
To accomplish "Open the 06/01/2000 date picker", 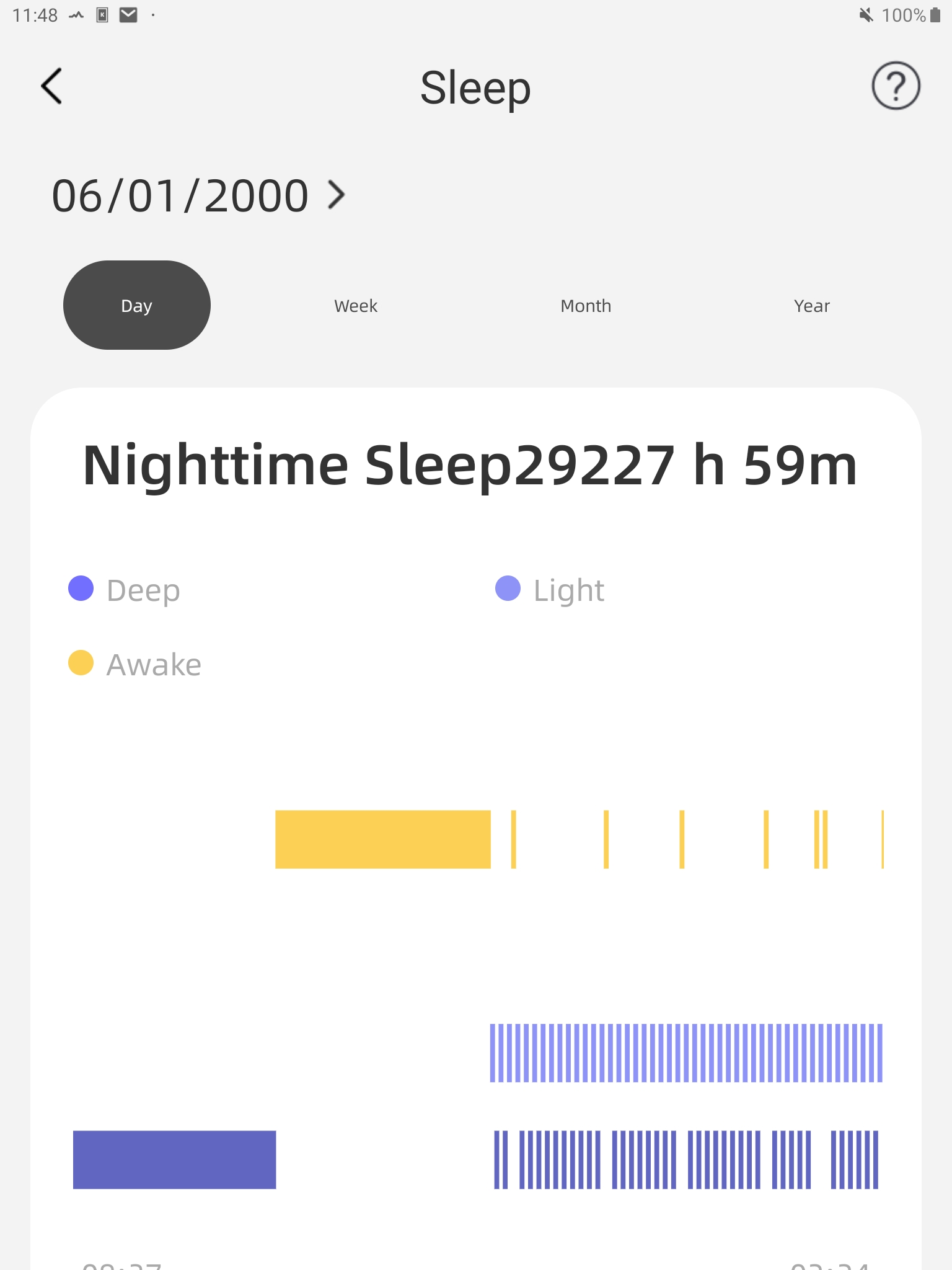I will [198, 196].
